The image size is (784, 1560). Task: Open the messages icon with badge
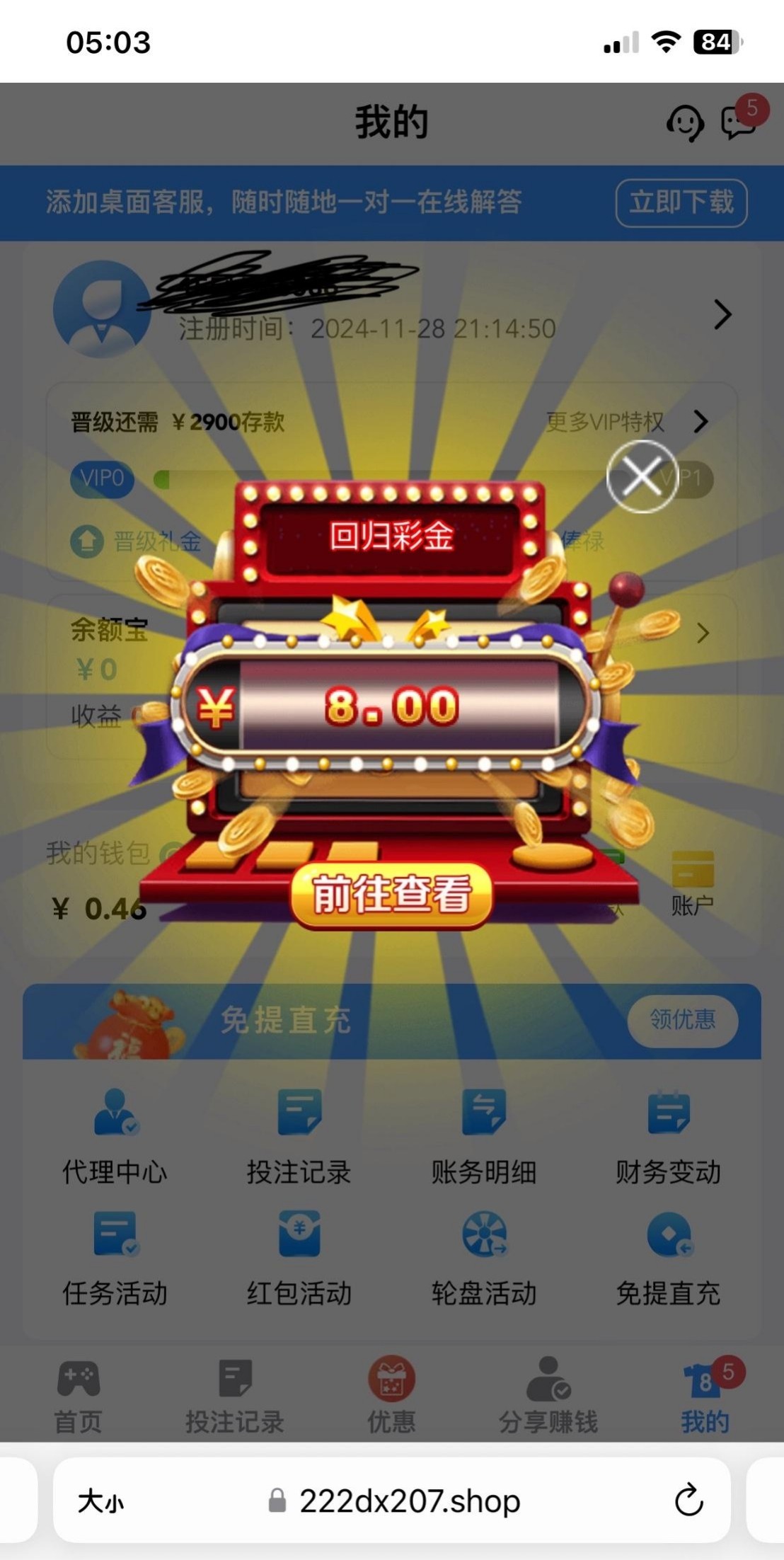coord(738,122)
